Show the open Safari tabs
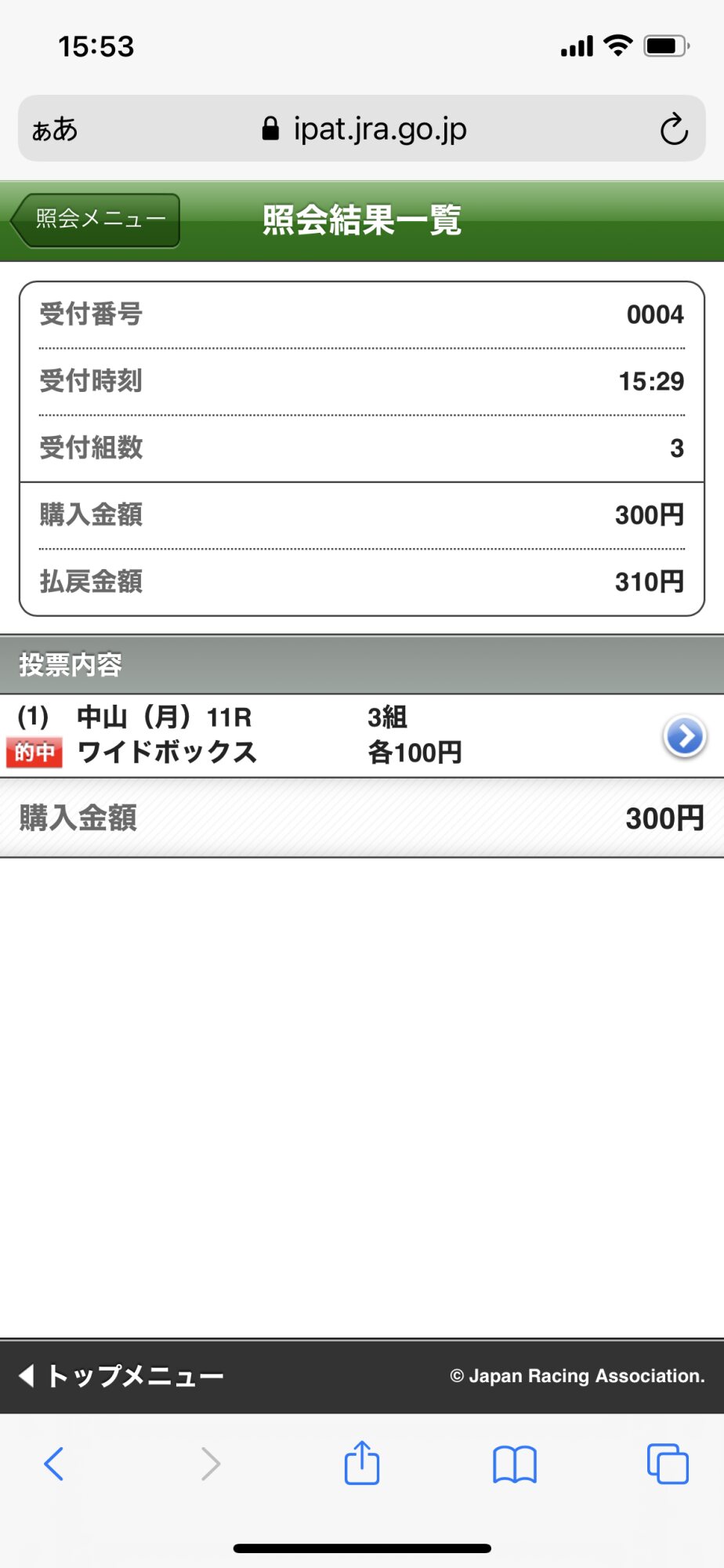 [x=668, y=1463]
